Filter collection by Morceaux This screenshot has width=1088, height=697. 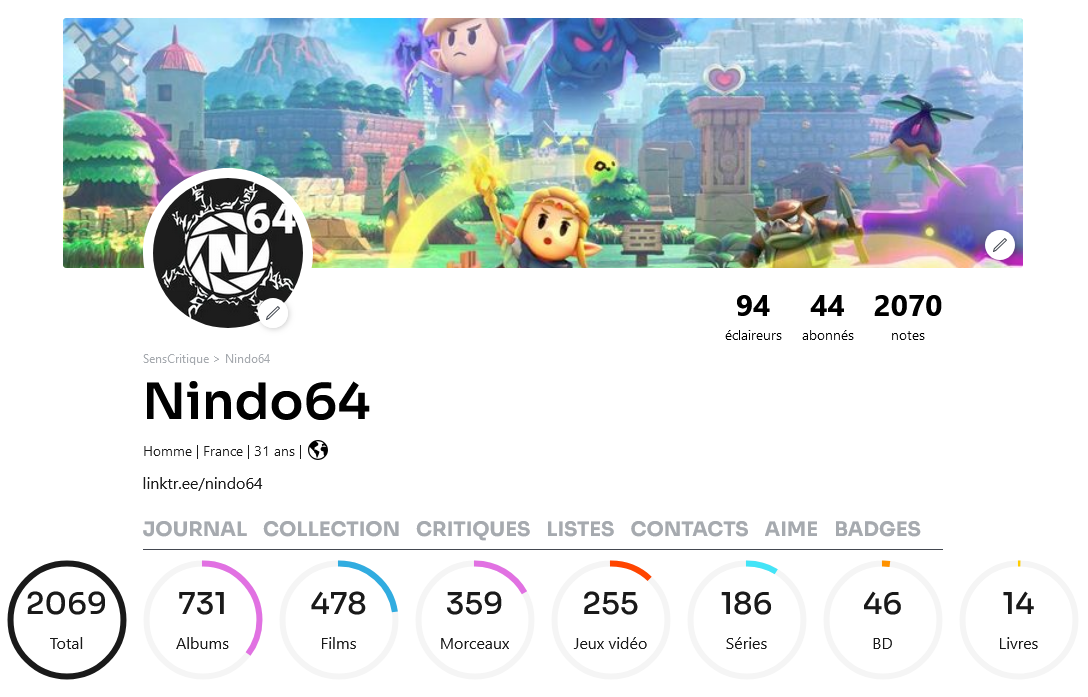coord(475,620)
